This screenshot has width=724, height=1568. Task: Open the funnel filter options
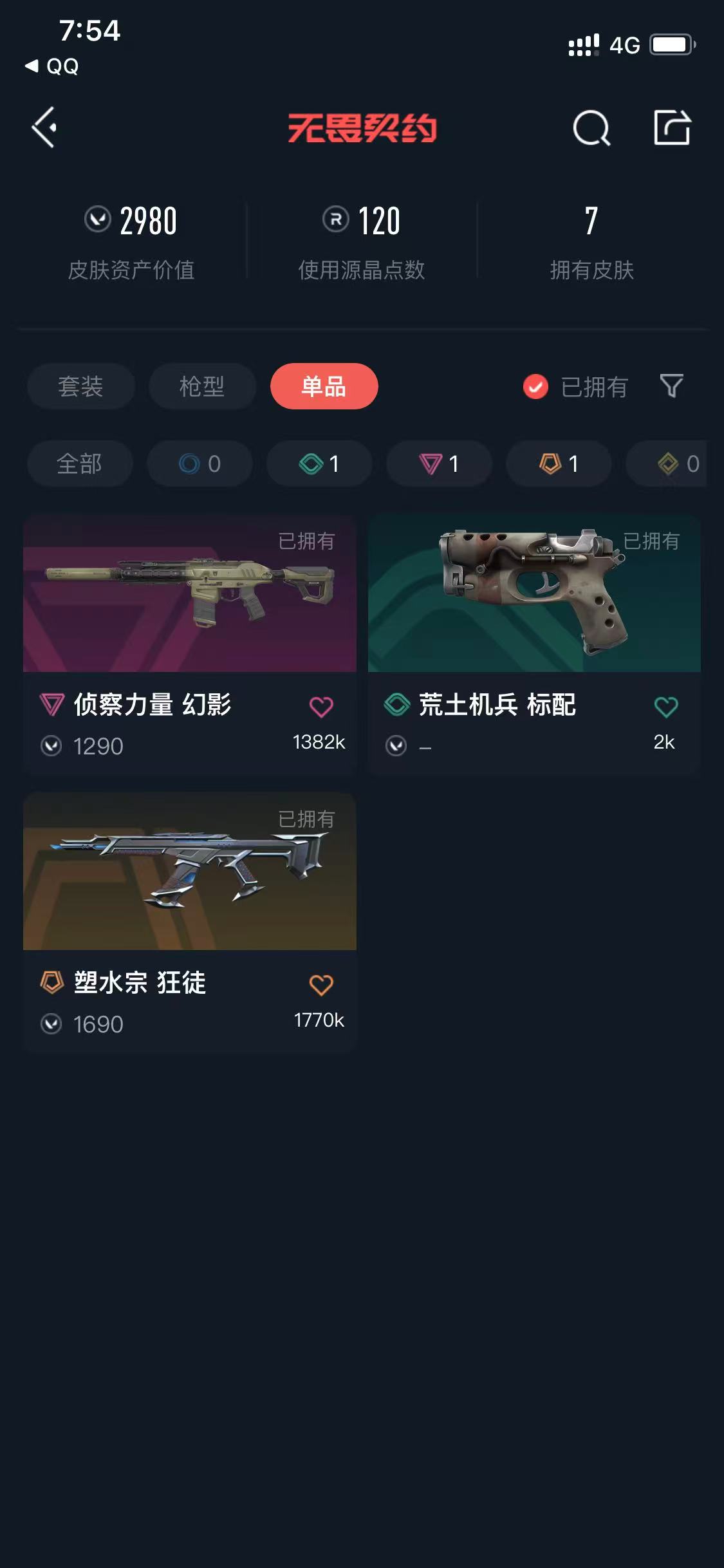tap(671, 386)
